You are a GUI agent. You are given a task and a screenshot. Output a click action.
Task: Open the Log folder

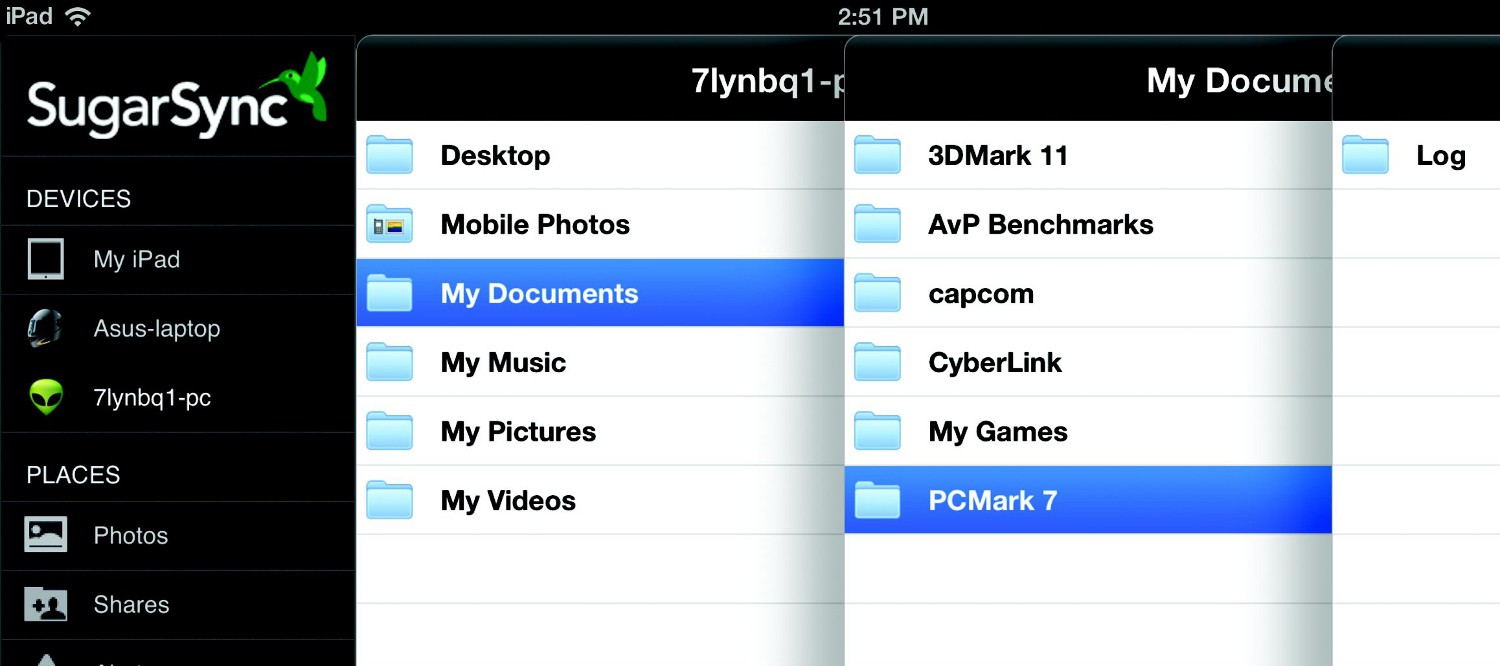(1440, 156)
